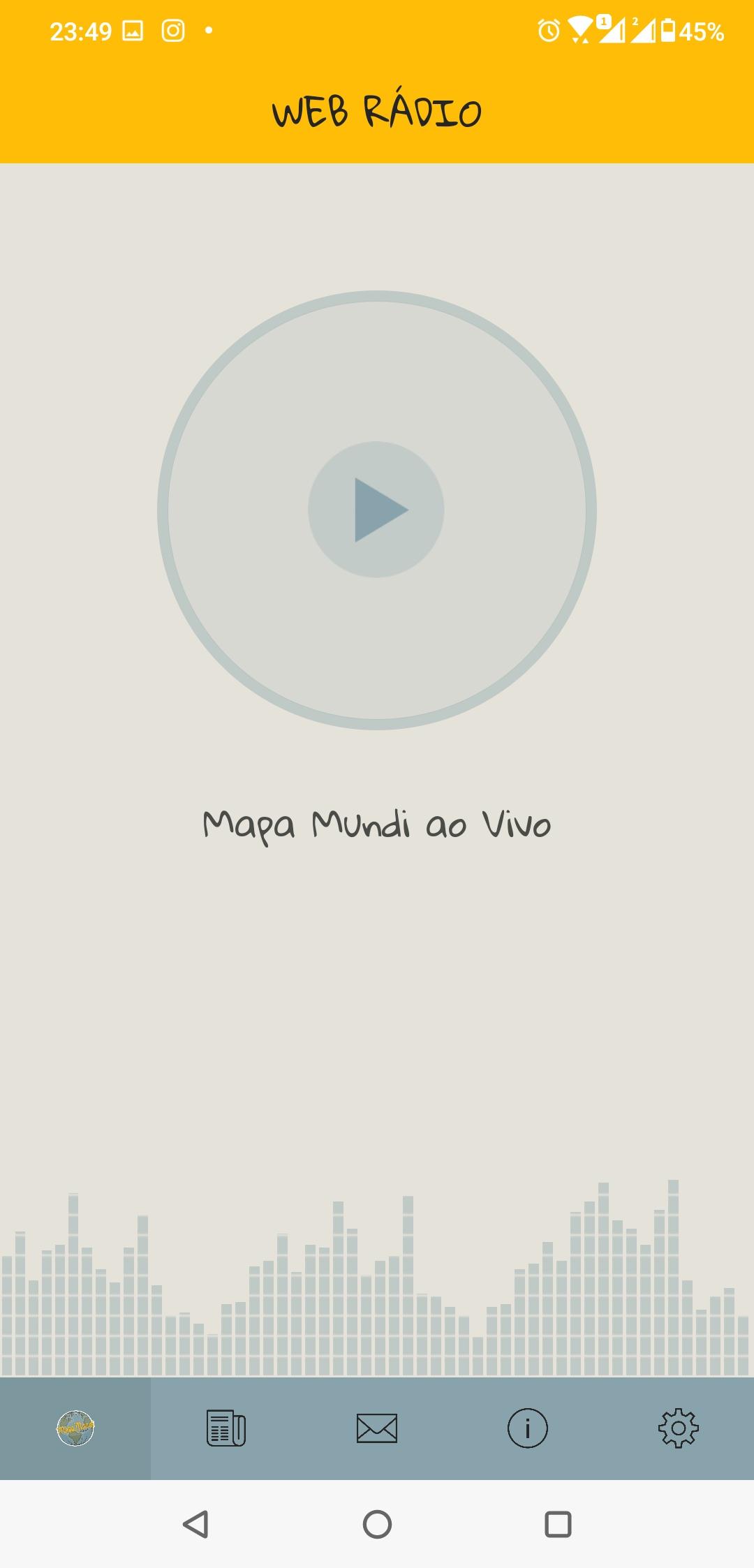The width and height of the screenshot is (754, 1568).
Task: Open the info tab
Action: [x=528, y=1428]
